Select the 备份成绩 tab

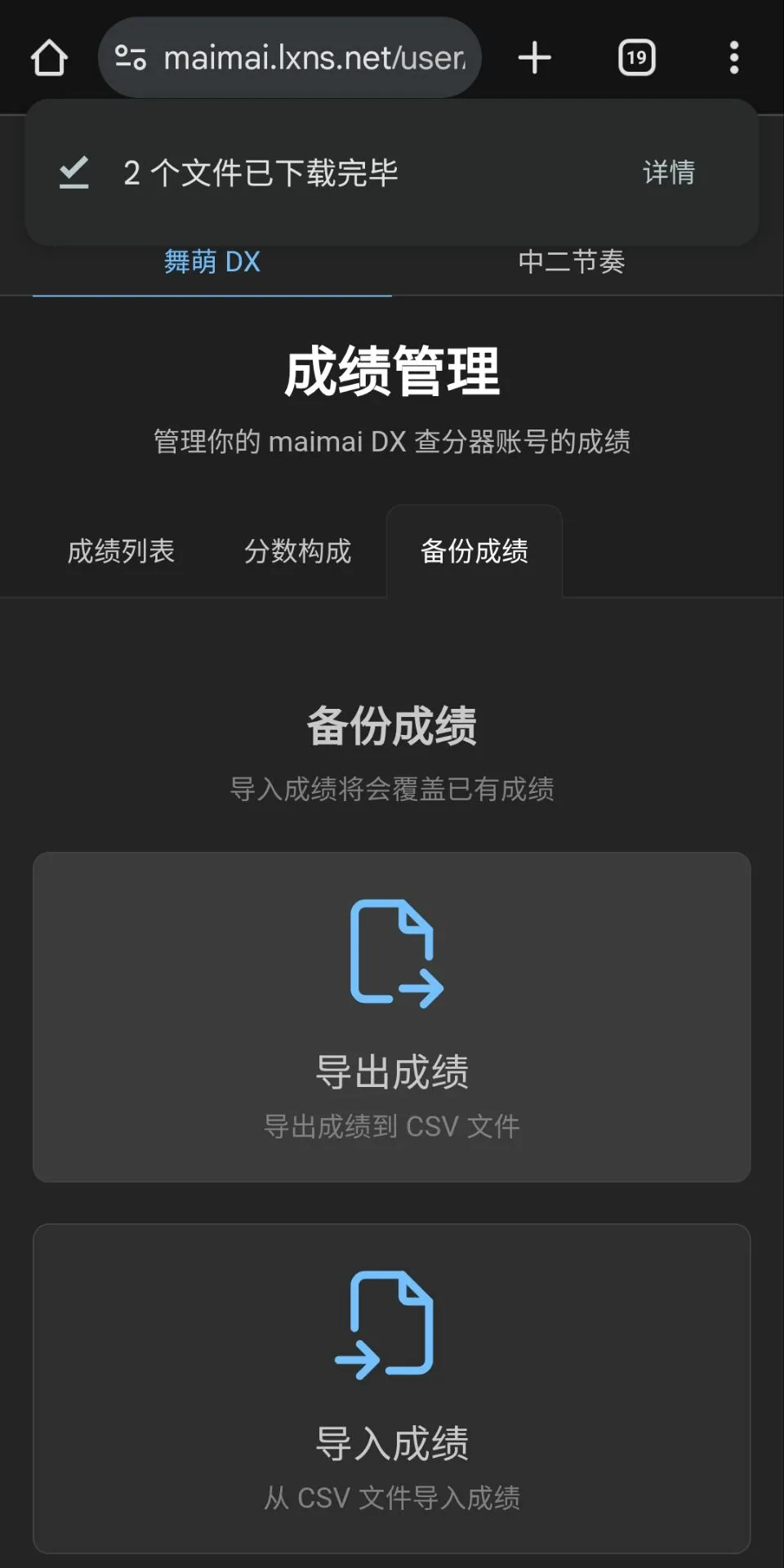pyautogui.click(x=474, y=551)
